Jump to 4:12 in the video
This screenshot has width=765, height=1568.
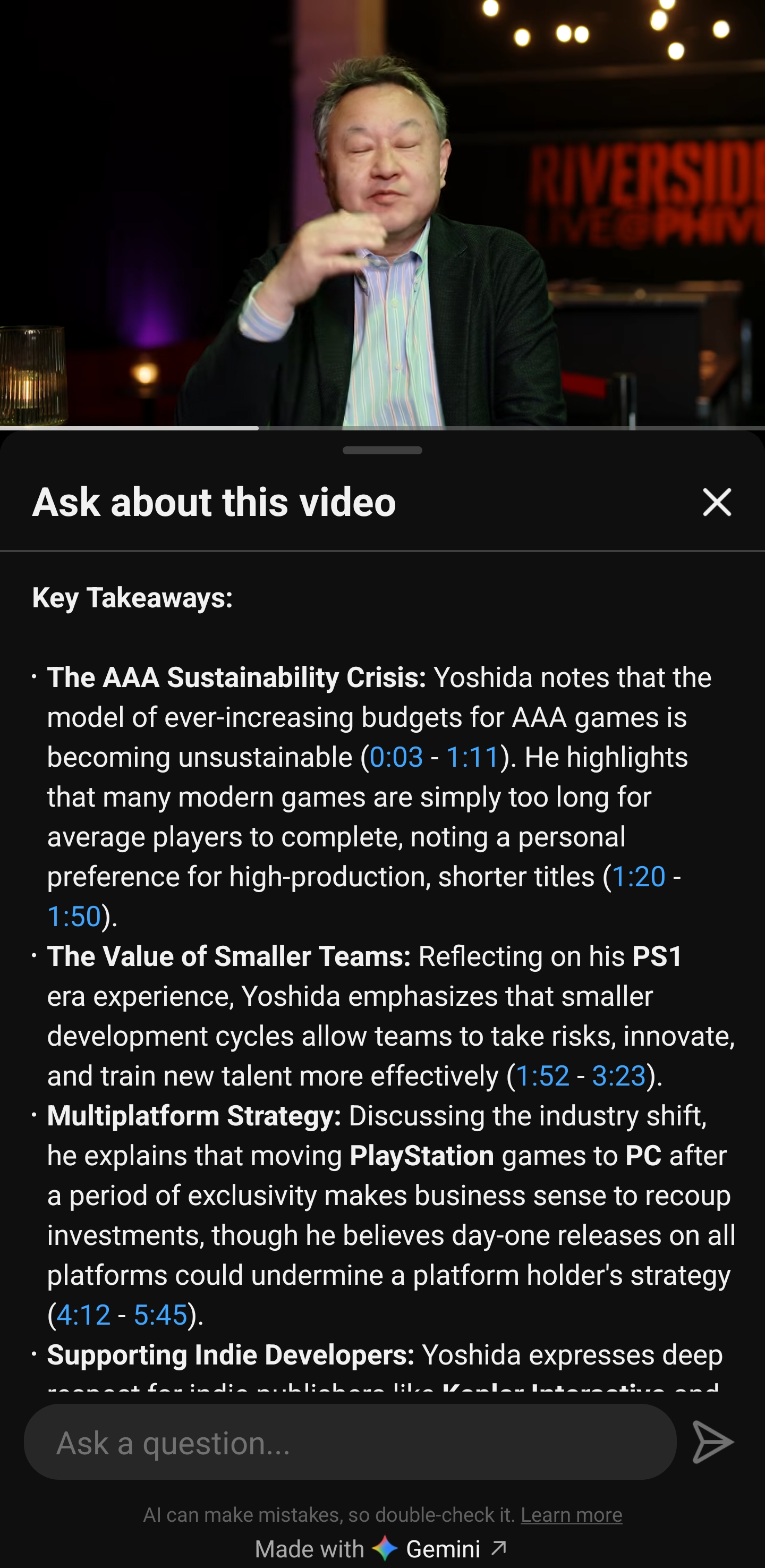83,1315
